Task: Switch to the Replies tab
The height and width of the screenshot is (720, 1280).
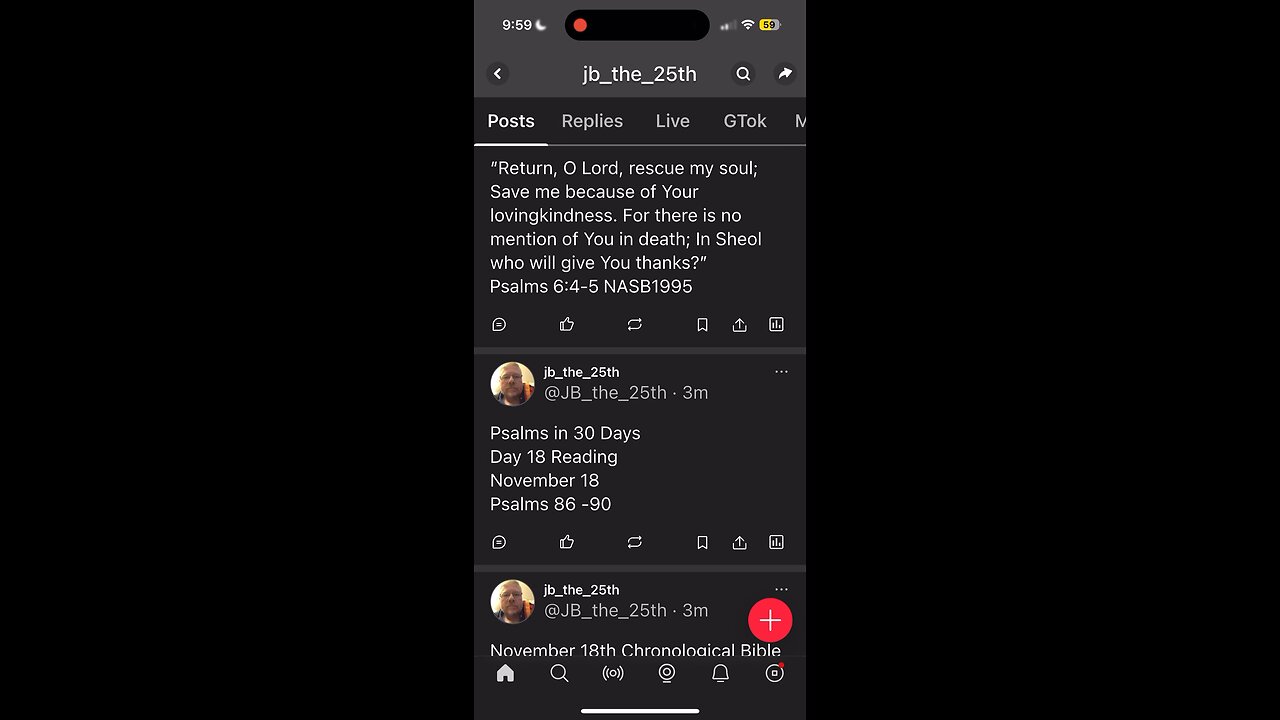Action: point(592,121)
